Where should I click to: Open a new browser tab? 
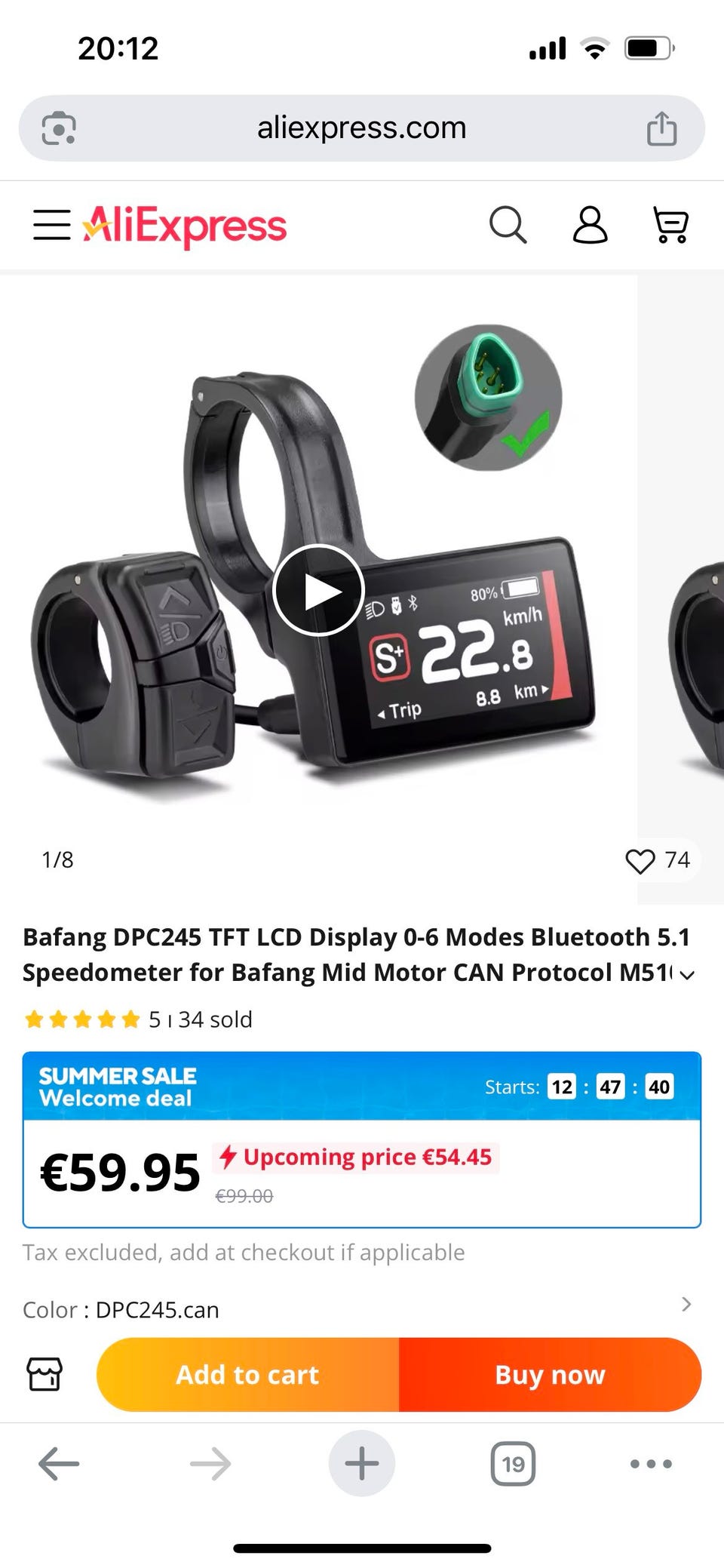pos(362,1464)
